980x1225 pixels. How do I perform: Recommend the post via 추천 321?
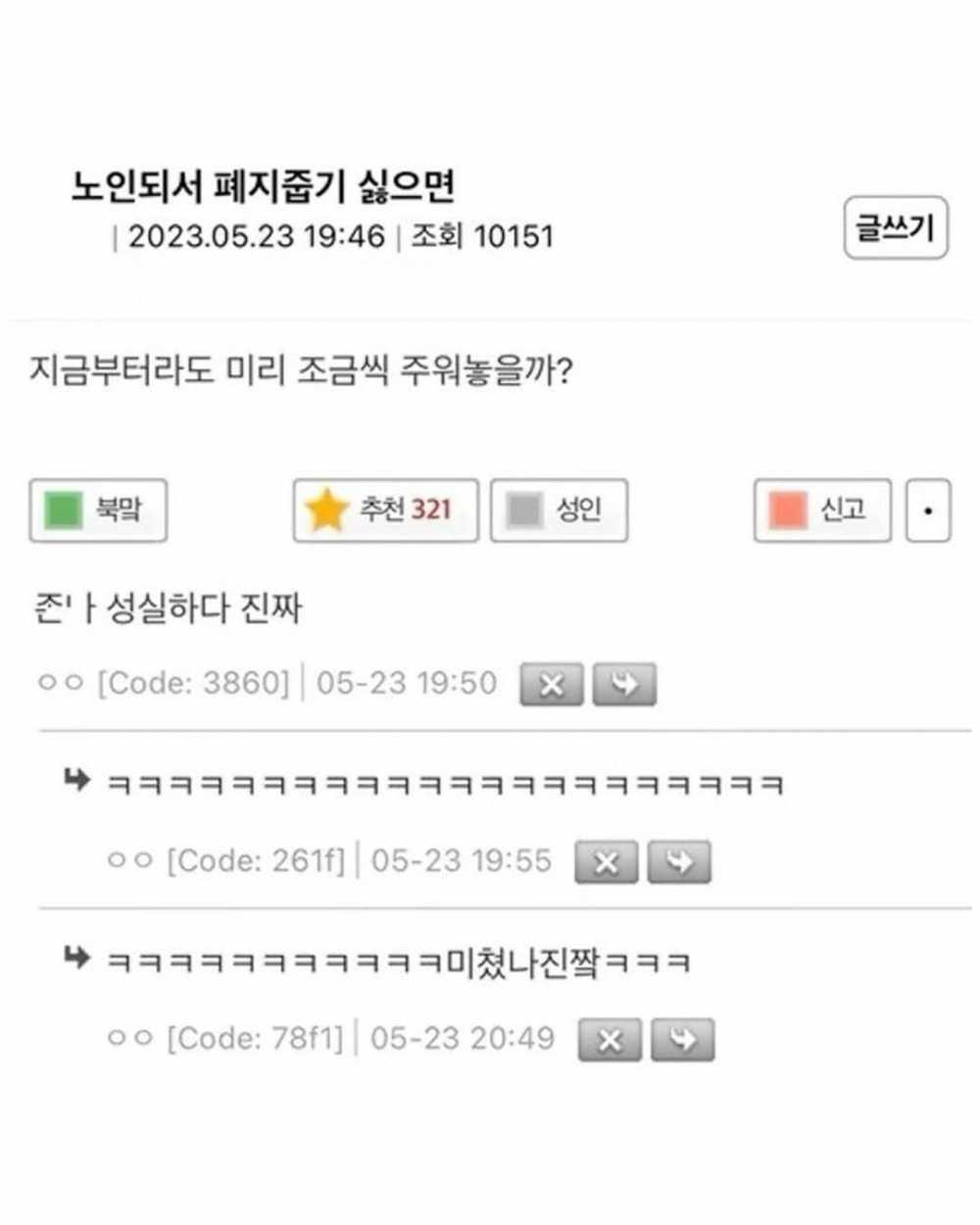point(385,510)
